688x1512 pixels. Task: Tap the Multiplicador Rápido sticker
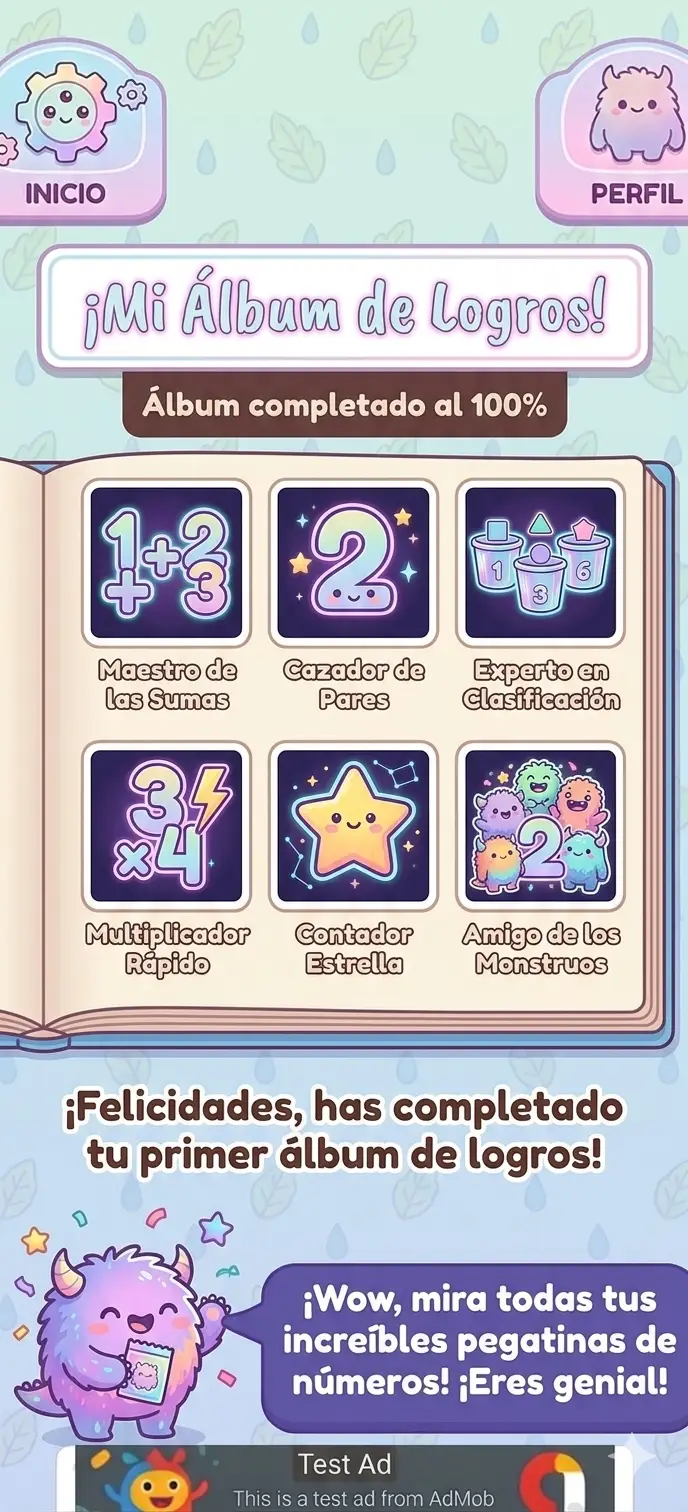click(167, 826)
